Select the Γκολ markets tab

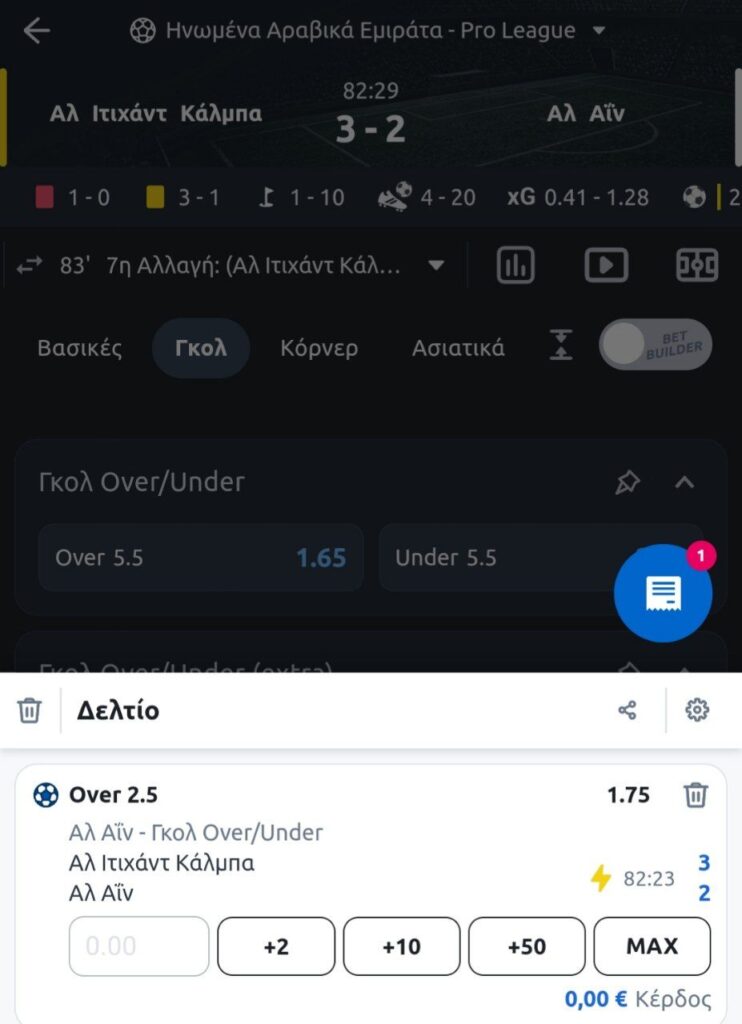click(201, 349)
